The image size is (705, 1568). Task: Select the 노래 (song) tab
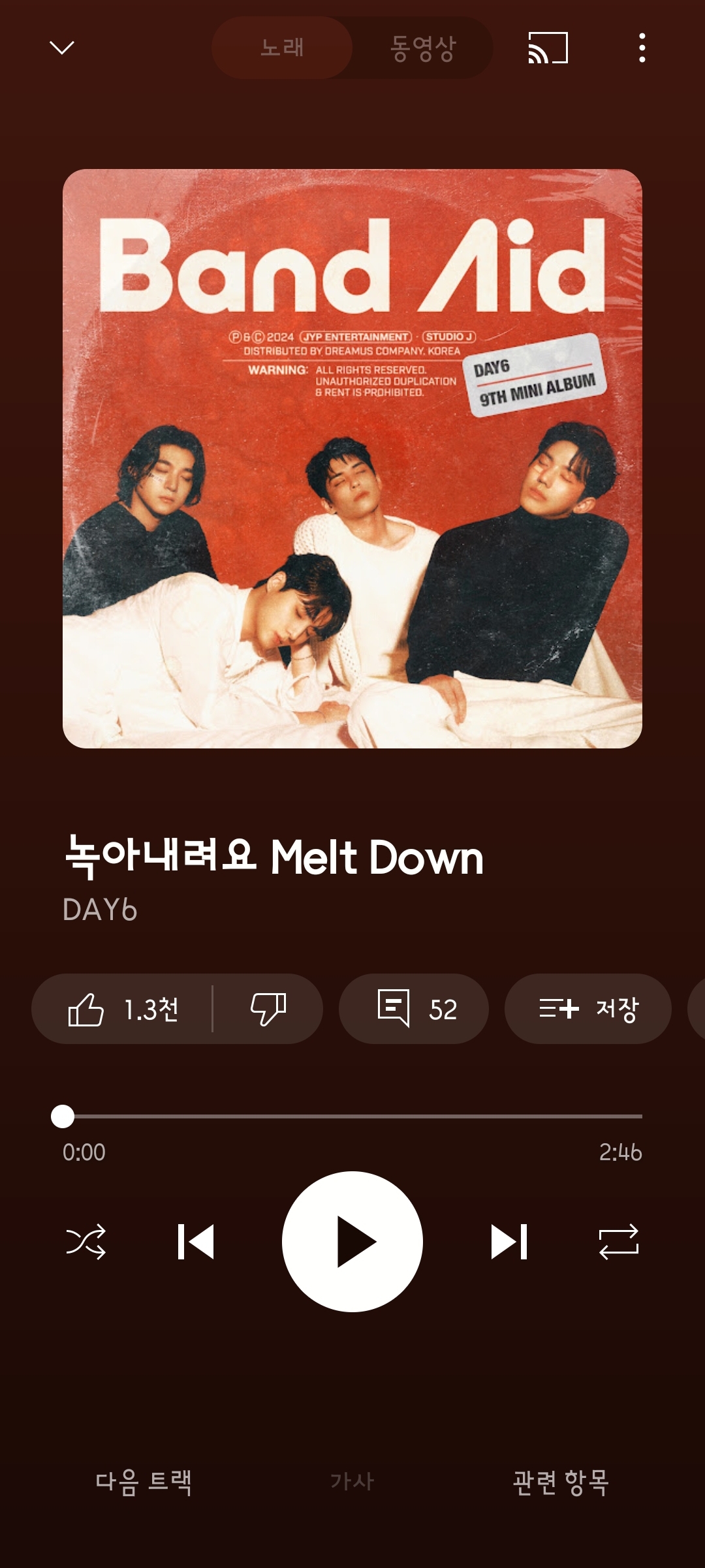(x=282, y=48)
